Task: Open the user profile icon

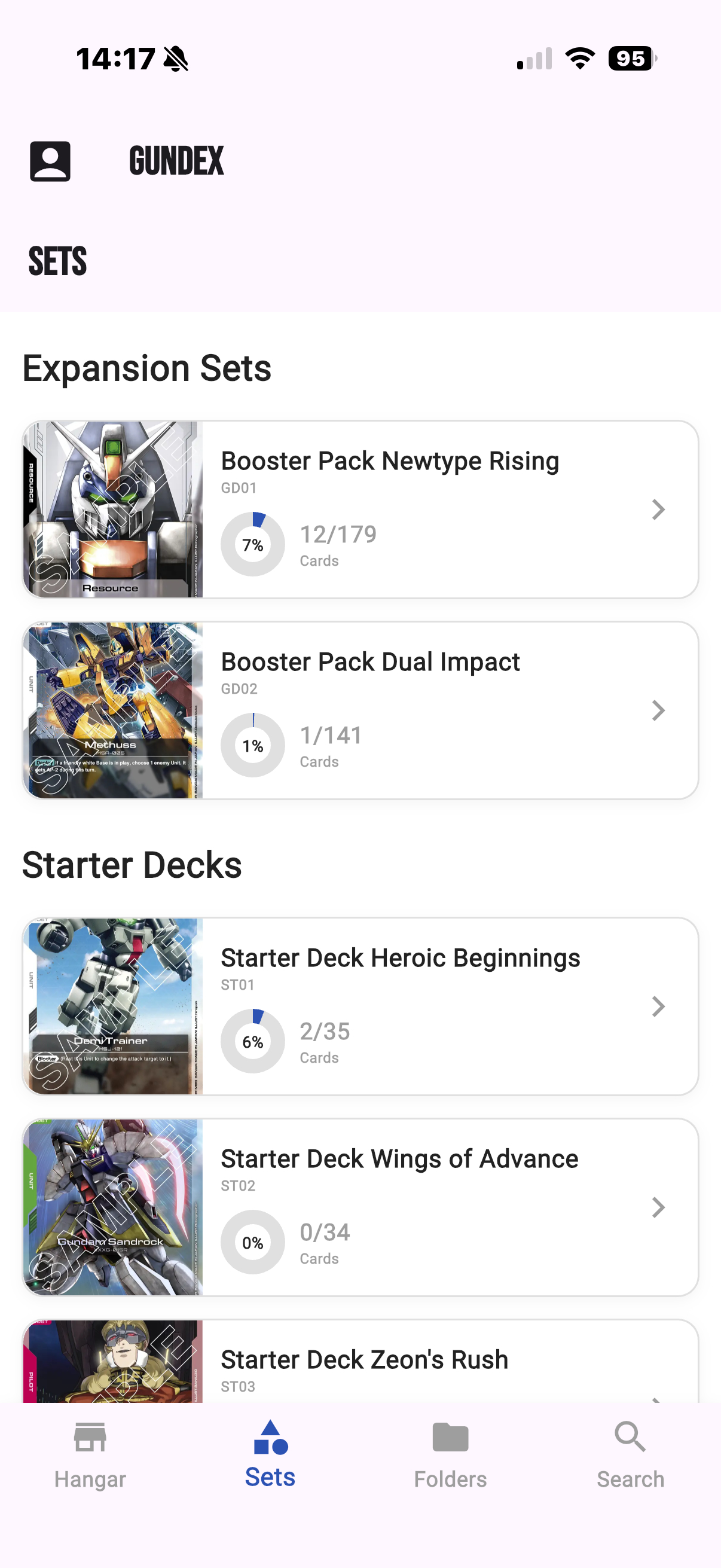Action: click(50, 161)
